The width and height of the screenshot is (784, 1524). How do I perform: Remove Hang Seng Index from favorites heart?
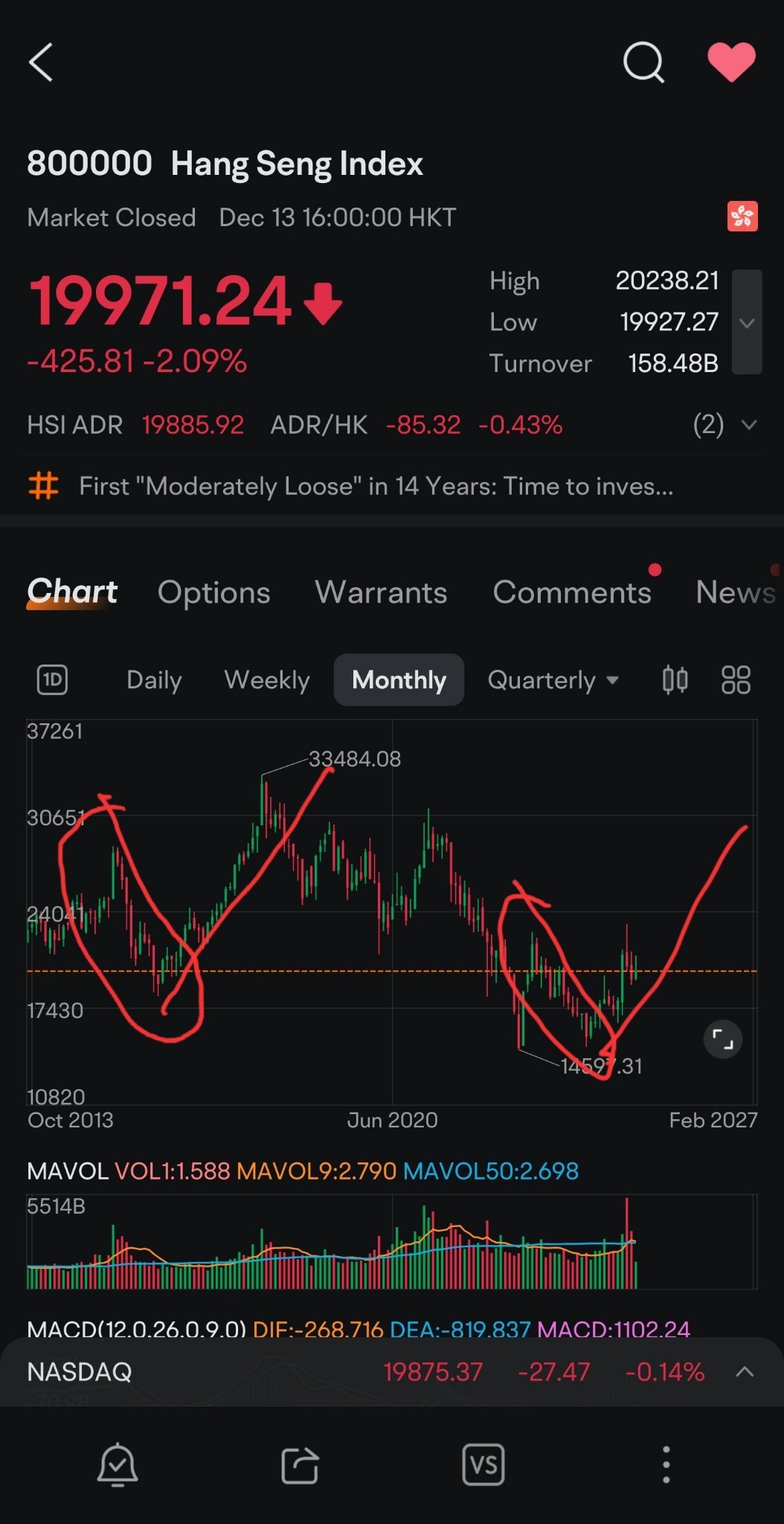tap(731, 62)
